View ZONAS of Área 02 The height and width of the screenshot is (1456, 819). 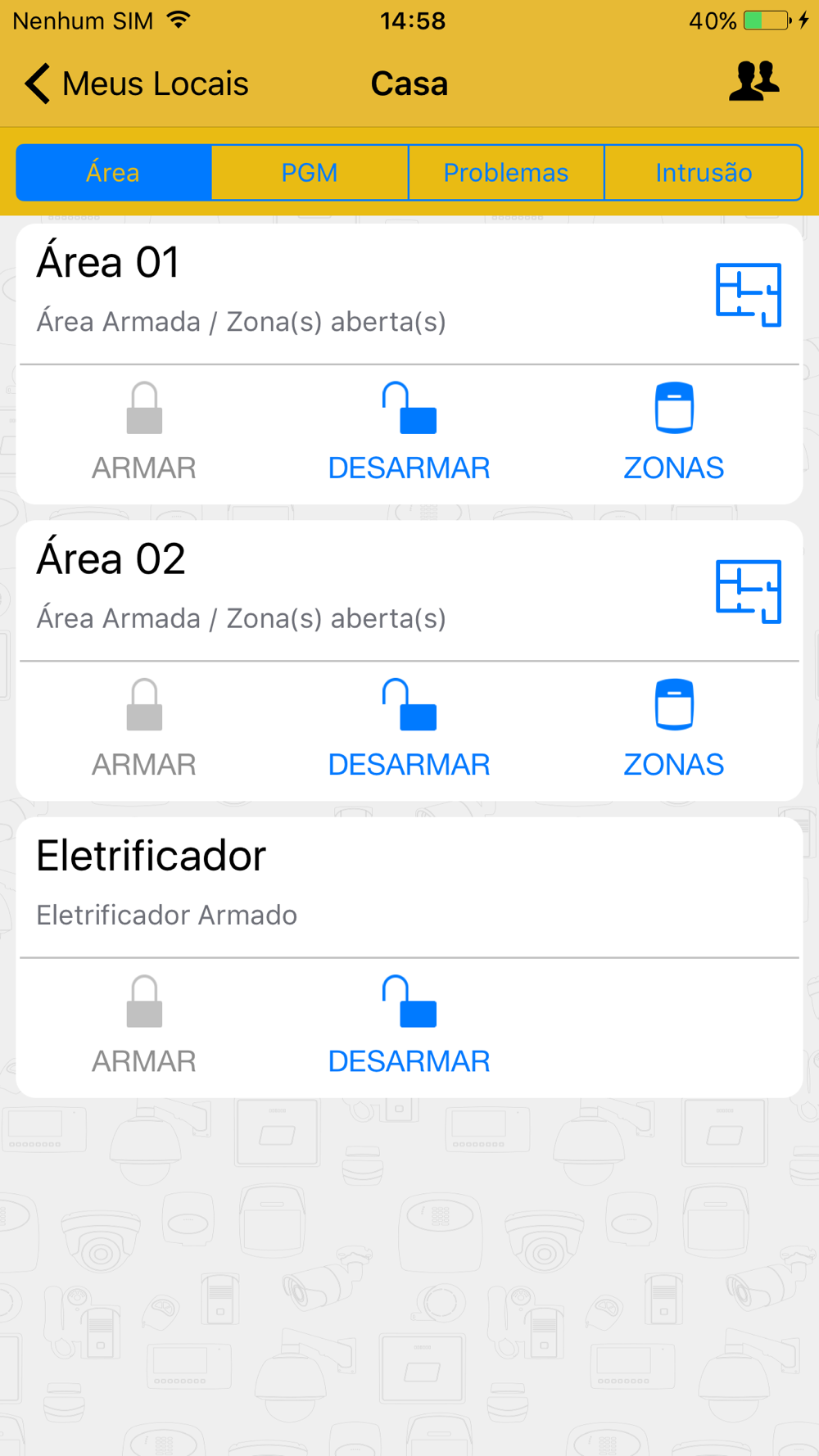click(673, 729)
